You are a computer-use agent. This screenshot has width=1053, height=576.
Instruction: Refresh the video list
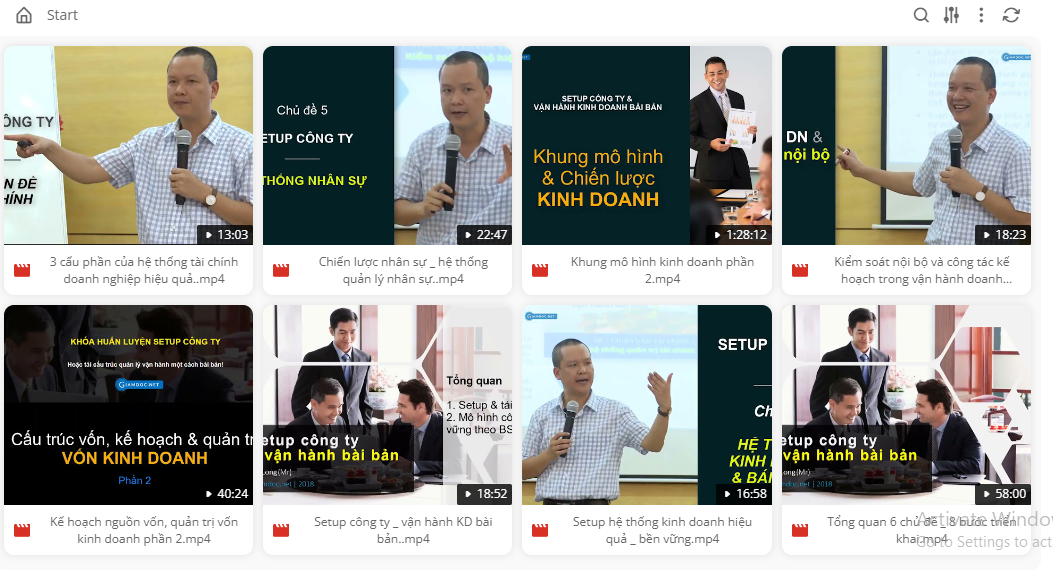coord(1011,15)
